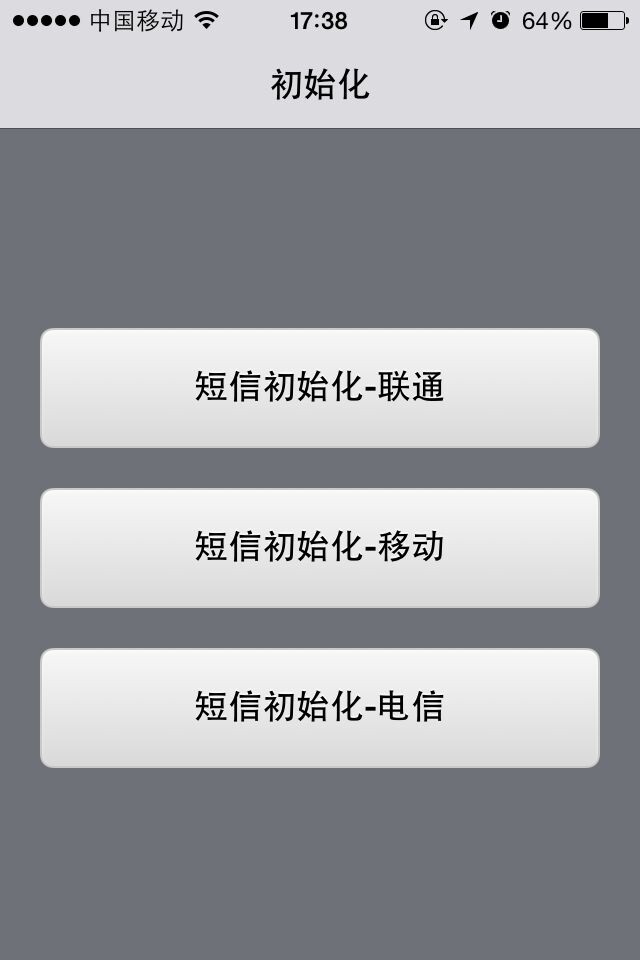Select 短信初始化-移动 initialization
640x960 pixels.
[320, 548]
